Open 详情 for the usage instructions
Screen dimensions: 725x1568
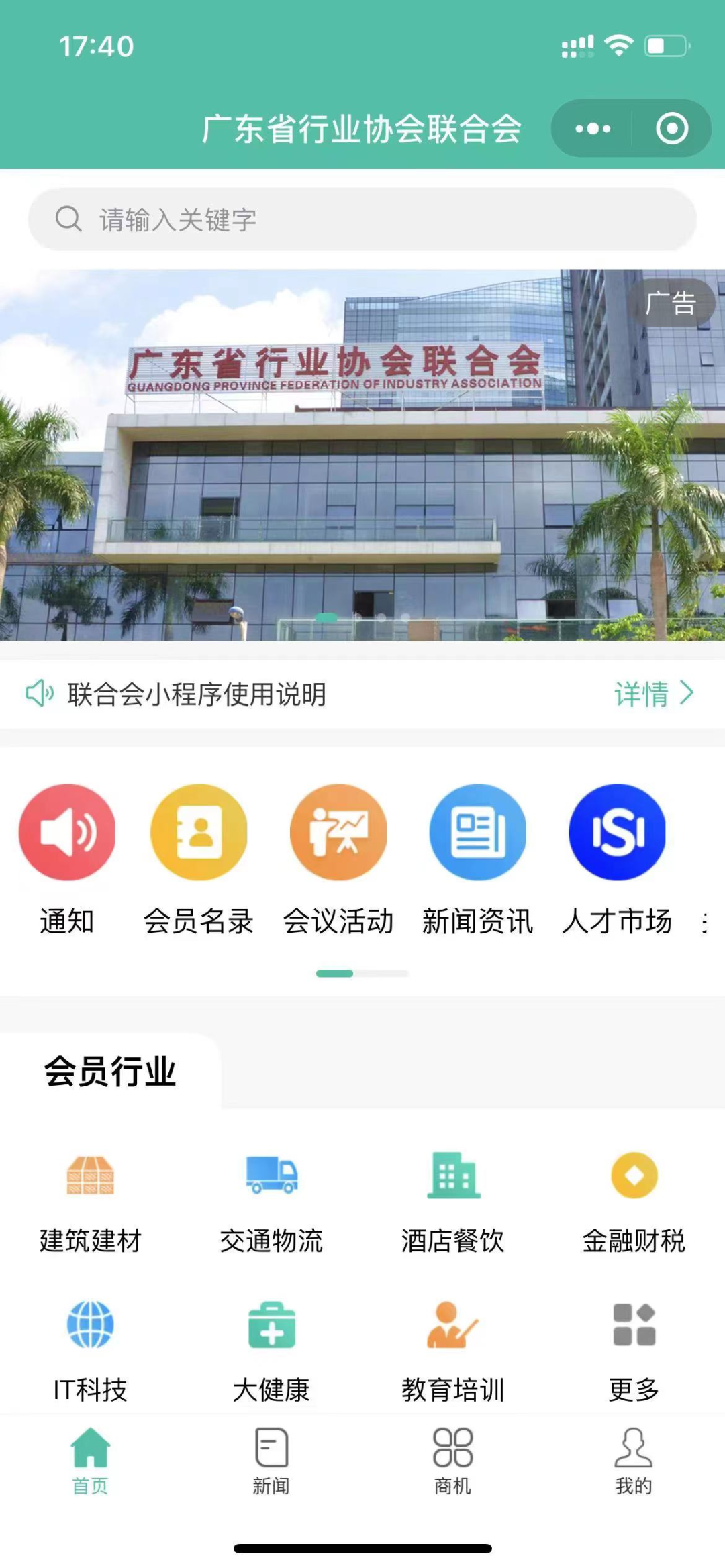(653, 694)
